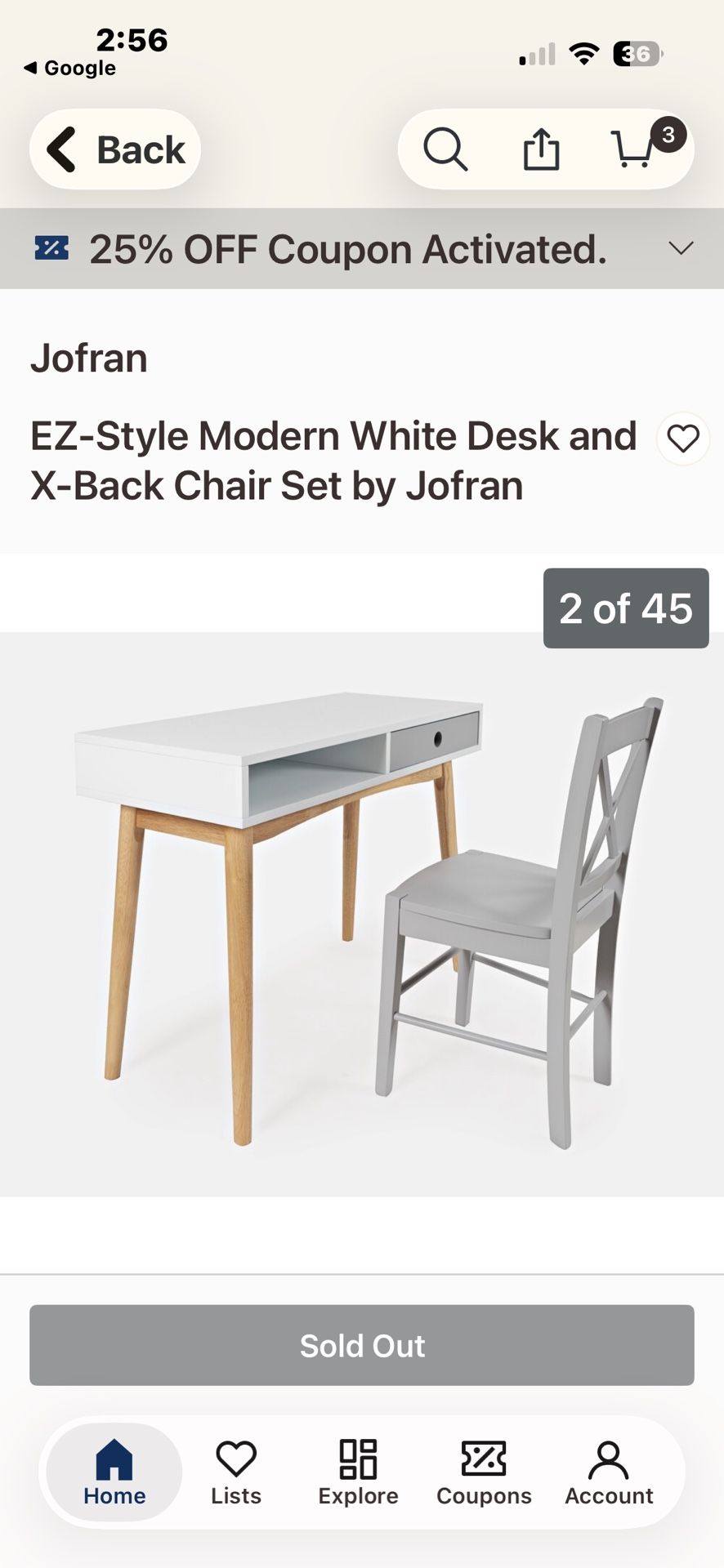Screen dimensions: 724x1568
Task: Open the Explore tab
Action: click(358, 1472)
